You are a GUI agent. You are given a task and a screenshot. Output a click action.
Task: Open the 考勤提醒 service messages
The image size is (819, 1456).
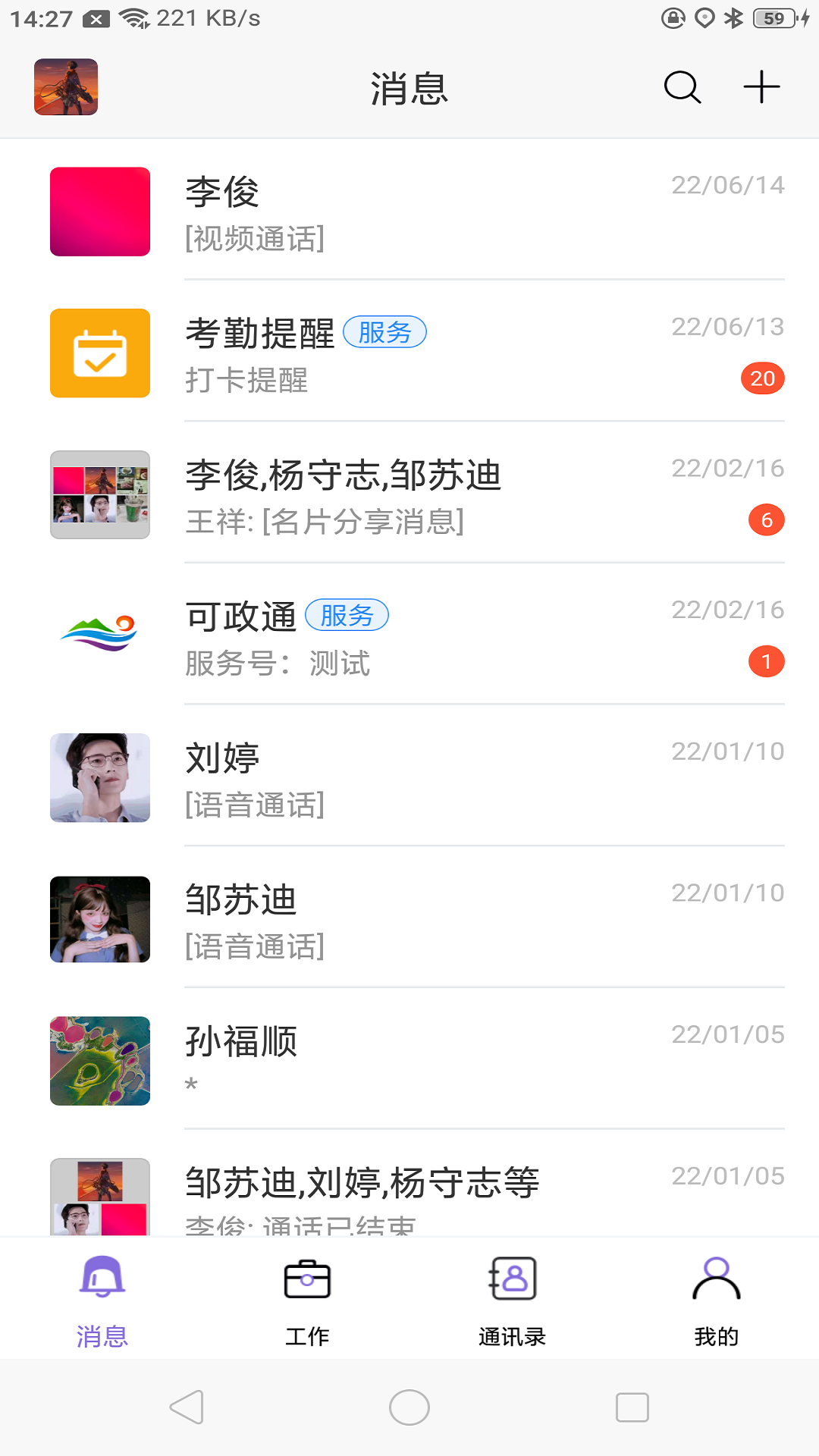coord(409,354)
